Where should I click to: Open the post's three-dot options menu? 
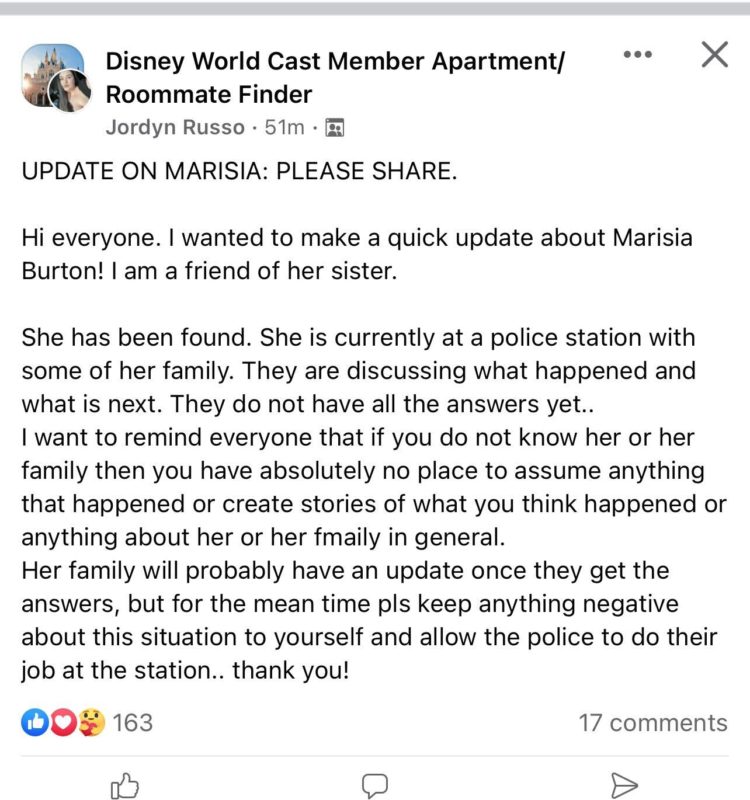(638, 55)
